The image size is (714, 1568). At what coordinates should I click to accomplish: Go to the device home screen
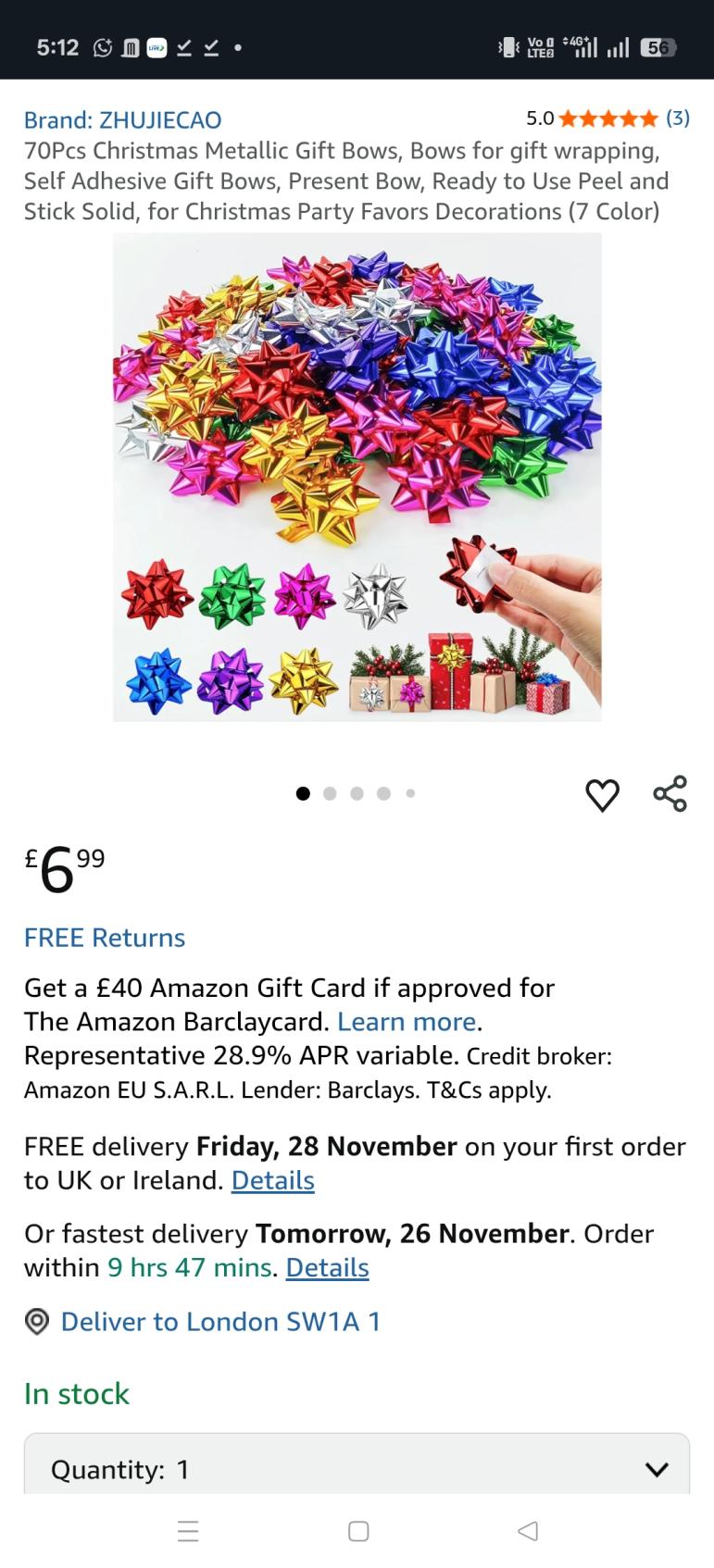pyautogui.click(x=358, y=1531)
